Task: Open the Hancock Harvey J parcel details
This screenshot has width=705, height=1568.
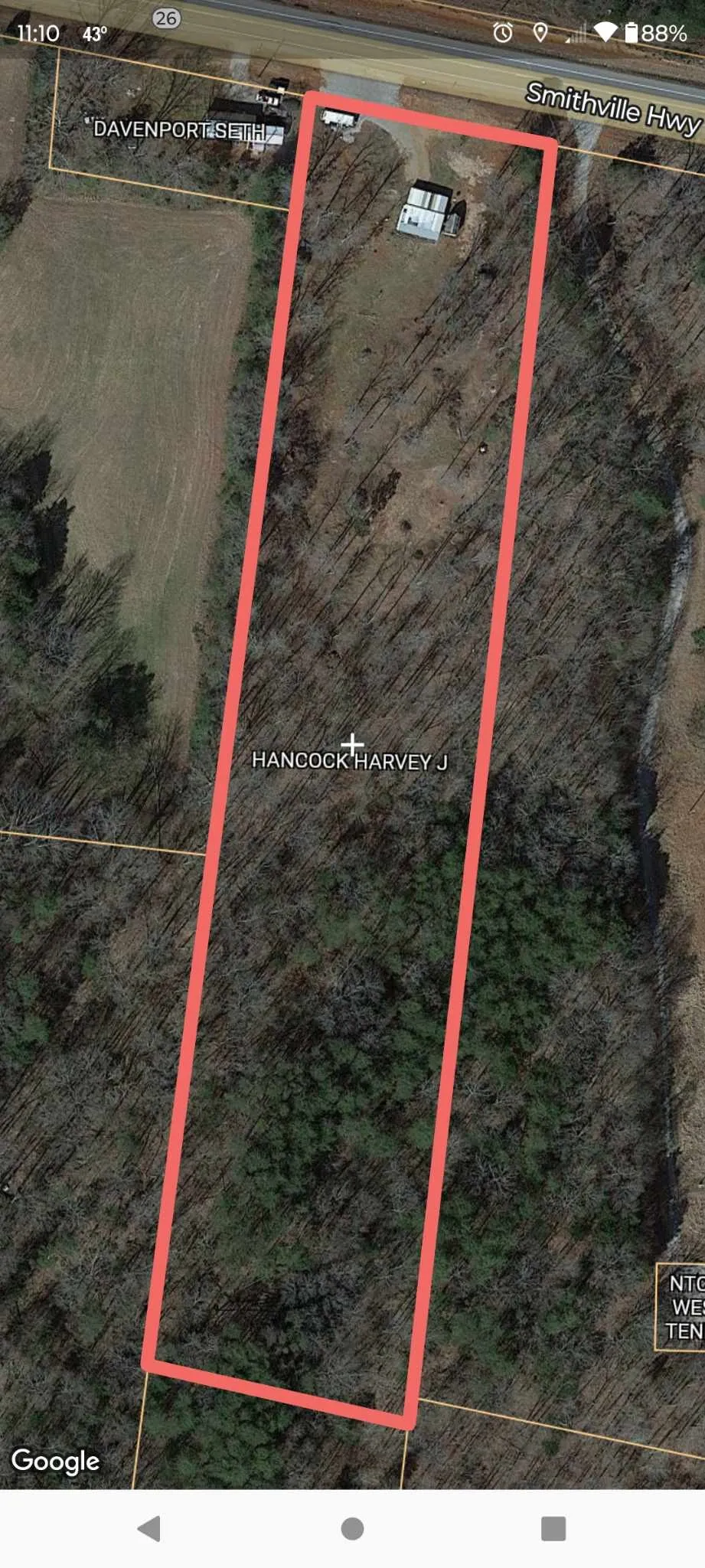Action: click(350, 760)
